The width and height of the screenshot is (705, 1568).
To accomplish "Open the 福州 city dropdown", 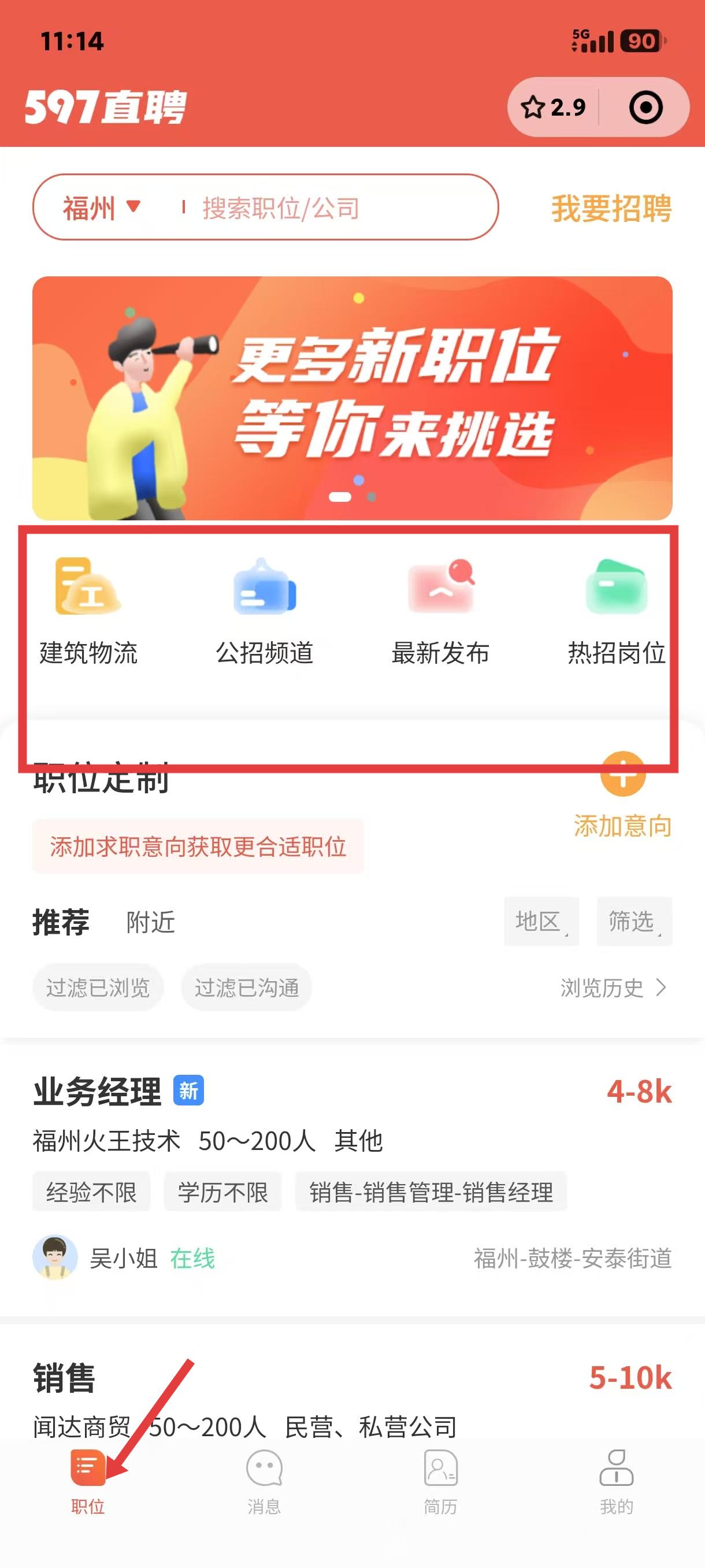I will pos(102,208).
